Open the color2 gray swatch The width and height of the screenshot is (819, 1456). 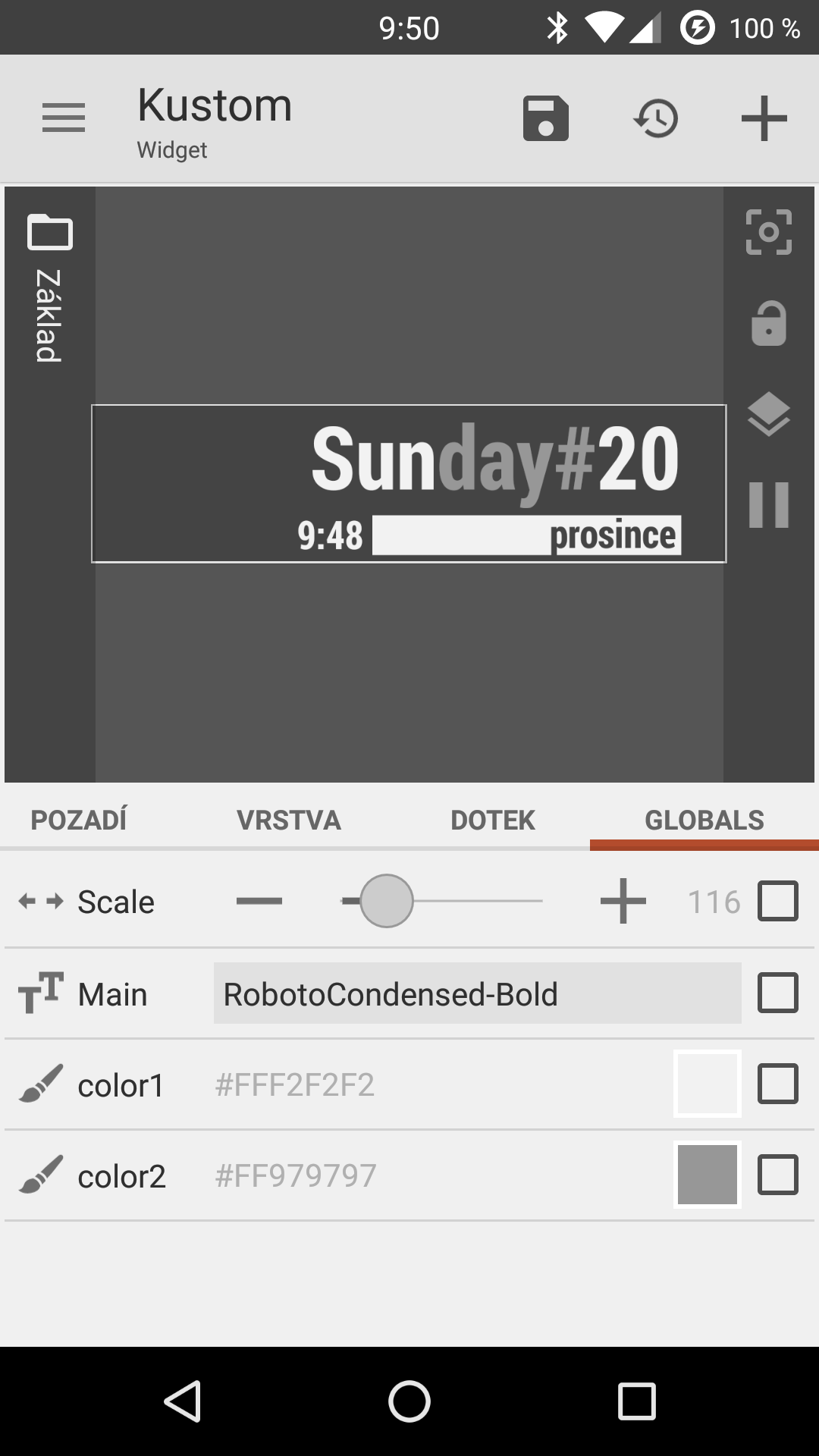(x=707, y=1175)
